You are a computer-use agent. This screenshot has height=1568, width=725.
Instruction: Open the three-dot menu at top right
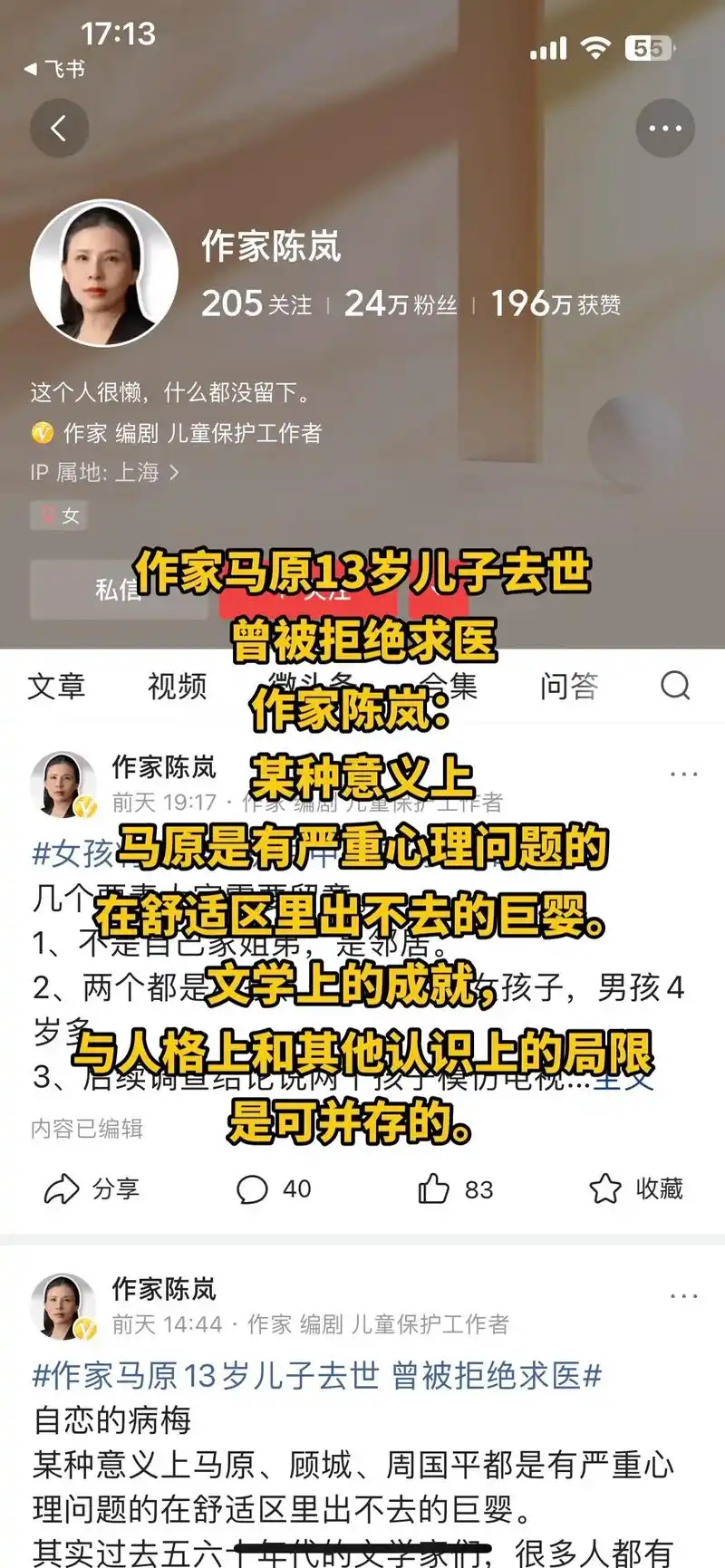pyautogui.click(x=664, y=128)
